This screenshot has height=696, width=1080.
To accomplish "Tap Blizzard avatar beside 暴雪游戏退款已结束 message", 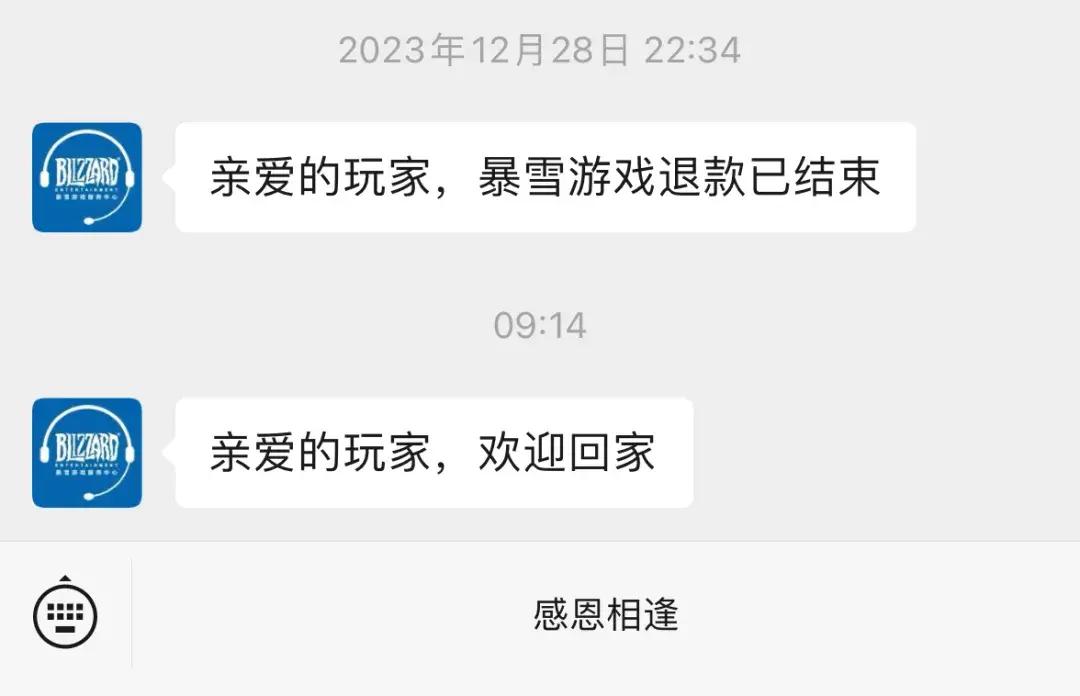I will (x=87, y=177).
